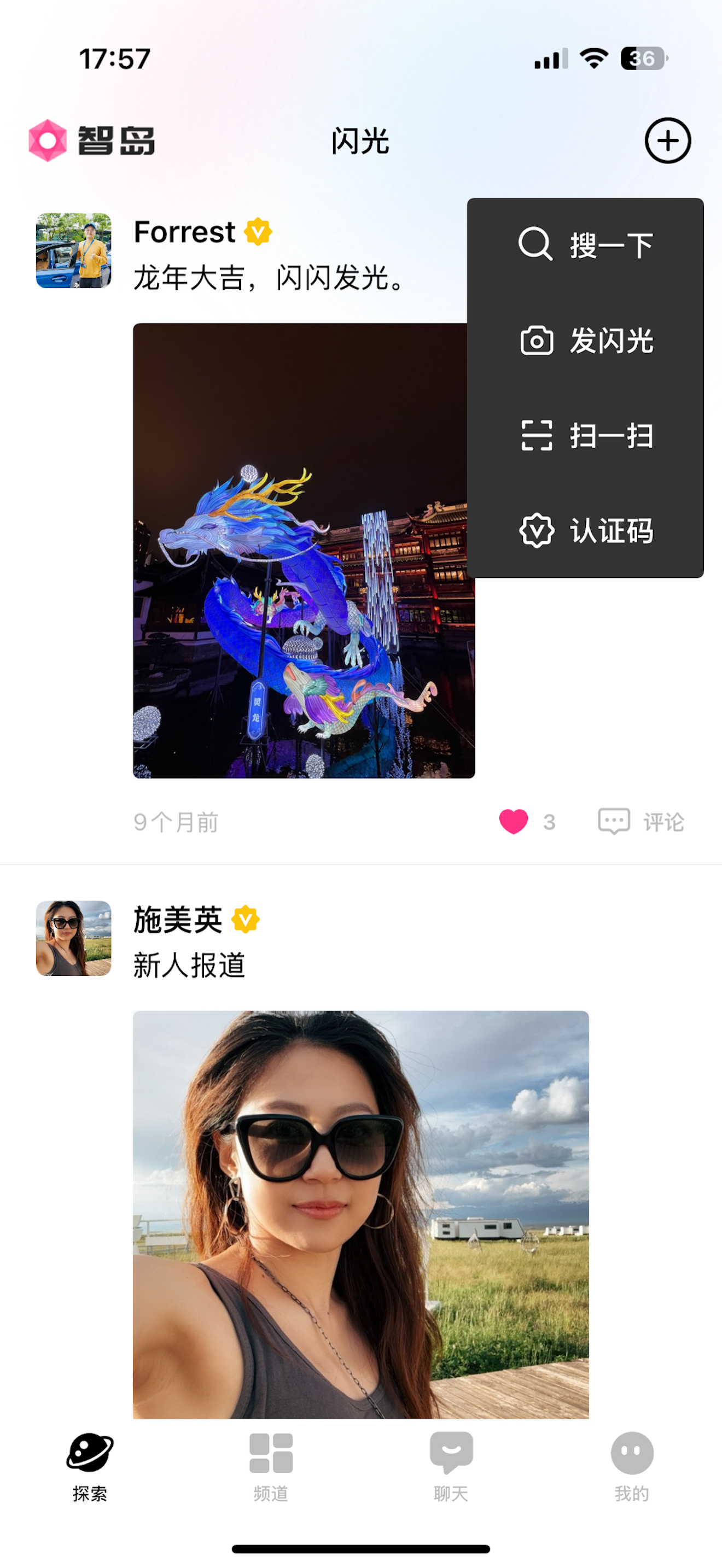Tap the verified badge next to Forrest's name
The height and width of the screenshot is (1568, 722).
257,232
